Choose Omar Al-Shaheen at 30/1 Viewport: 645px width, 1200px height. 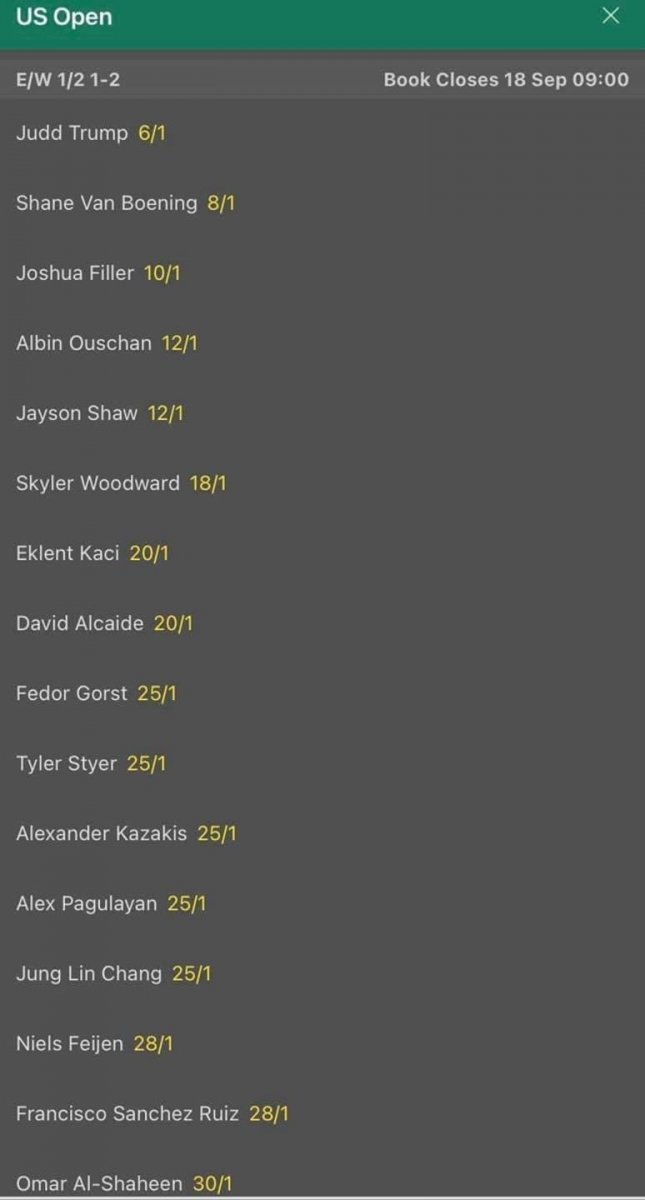point(212,1183)
